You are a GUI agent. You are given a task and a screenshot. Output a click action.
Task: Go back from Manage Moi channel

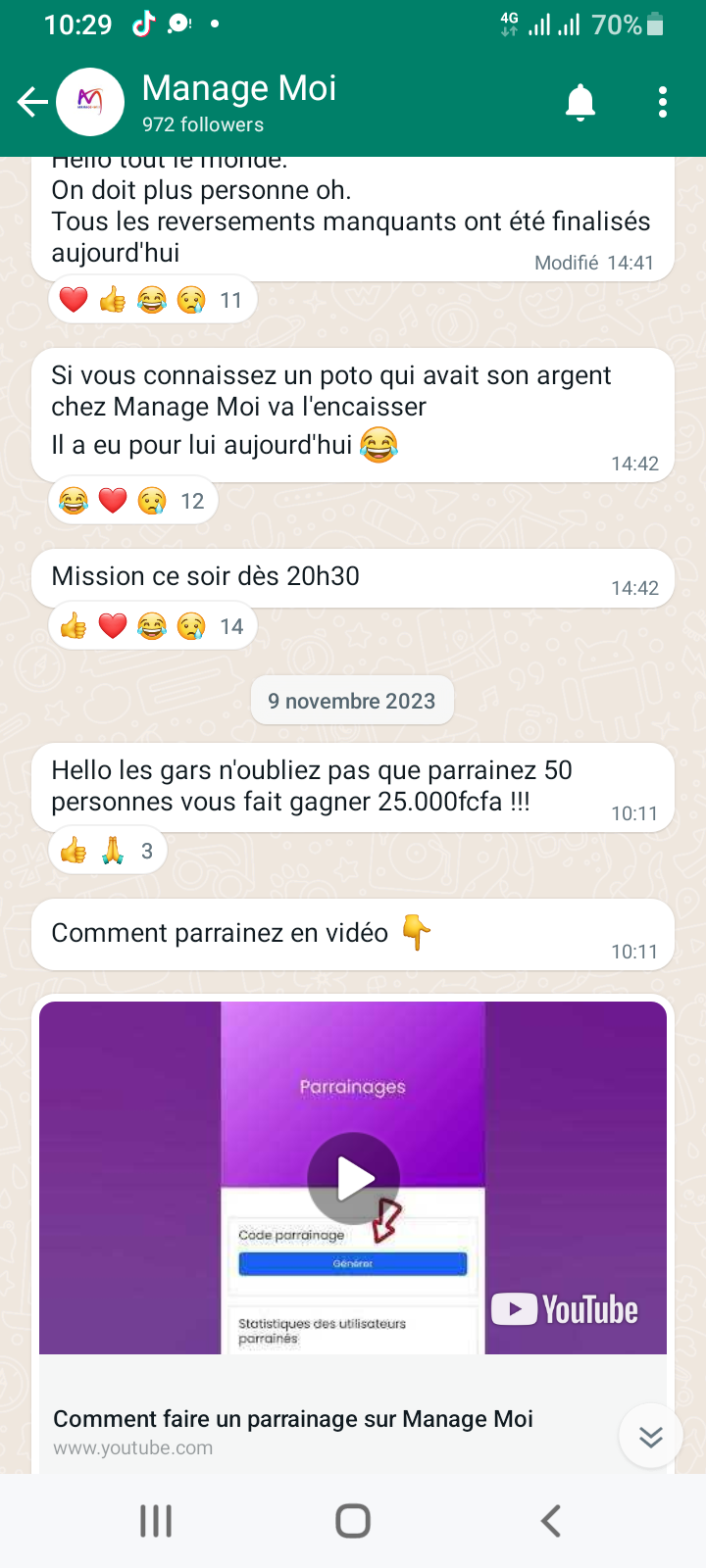32,102
